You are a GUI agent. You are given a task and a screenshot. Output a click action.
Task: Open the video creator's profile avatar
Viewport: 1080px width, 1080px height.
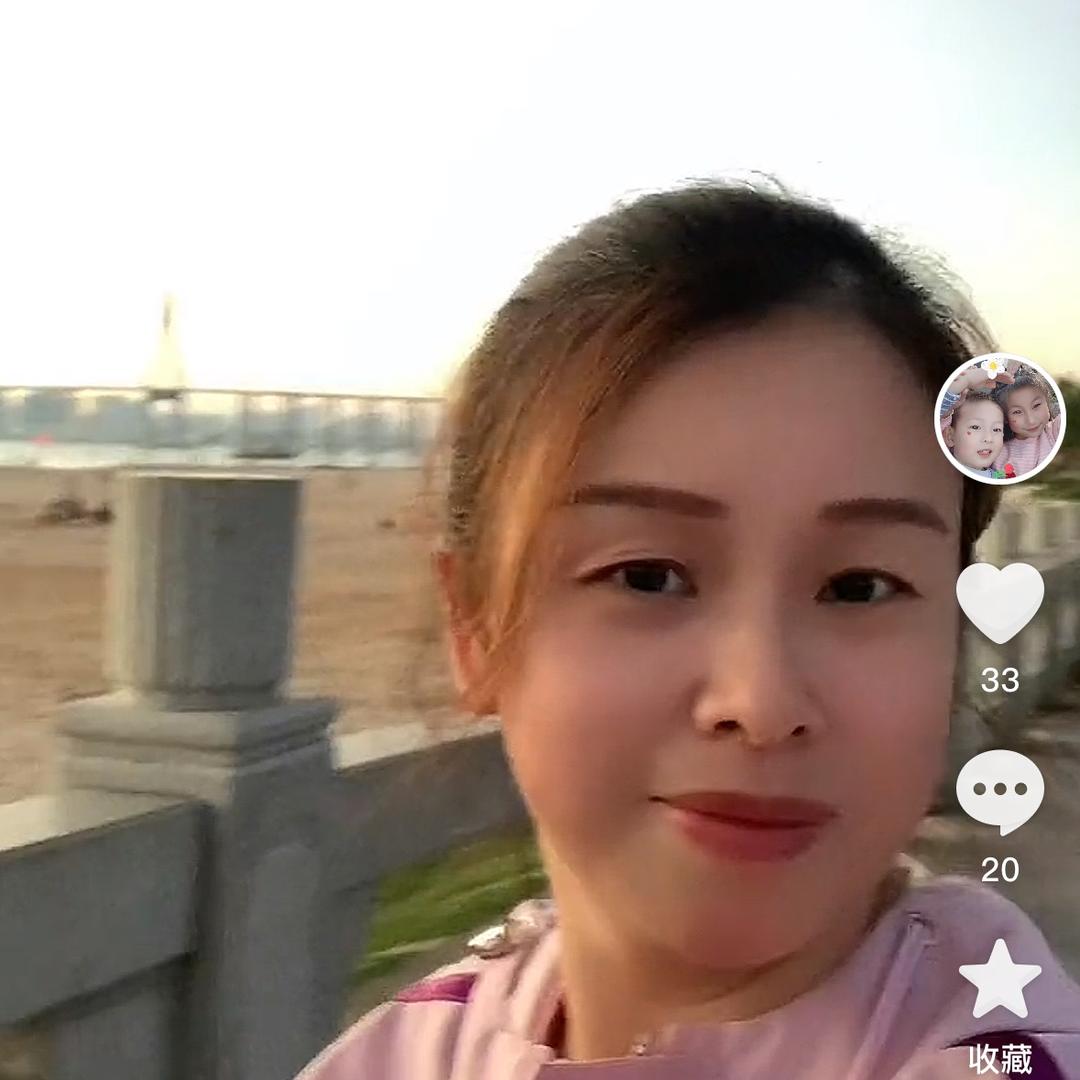pyautogui.click(x=999, y=419)
